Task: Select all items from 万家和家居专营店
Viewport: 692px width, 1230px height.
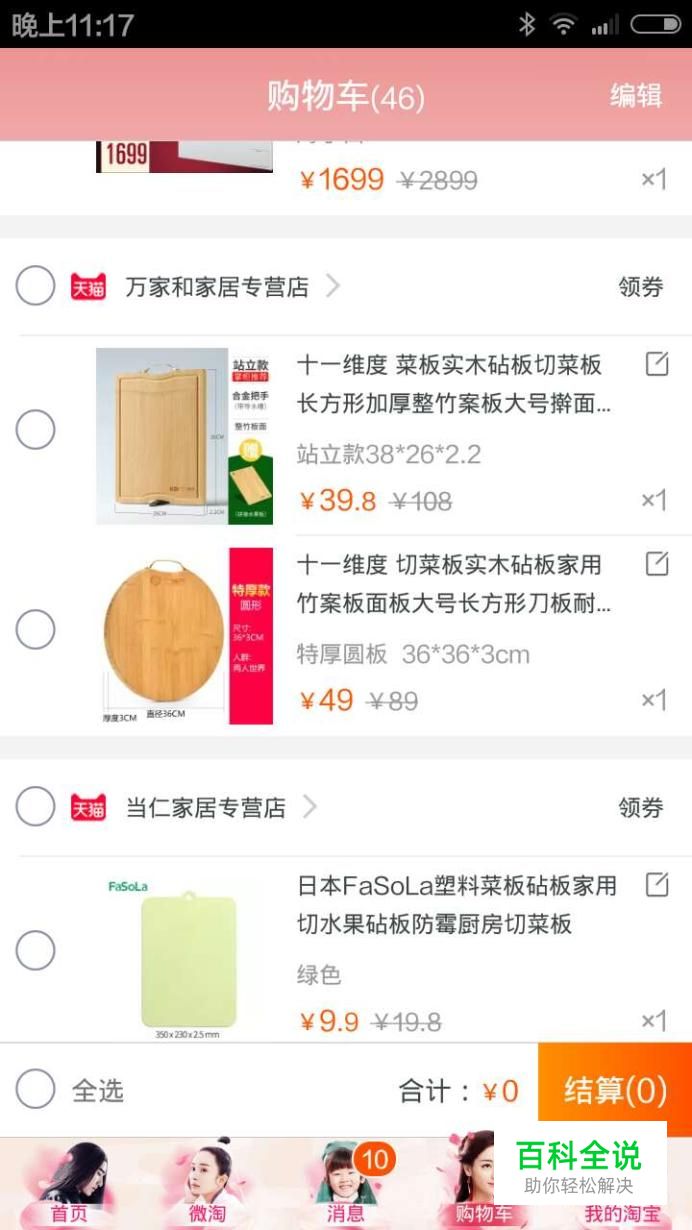Action: click(35, 287)
